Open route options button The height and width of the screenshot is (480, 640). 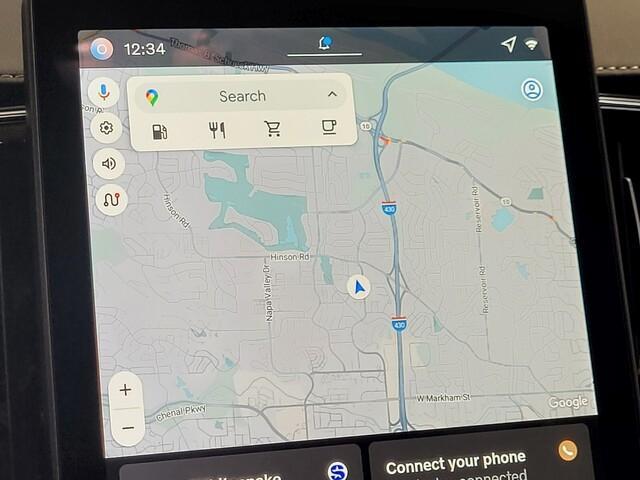110,199
